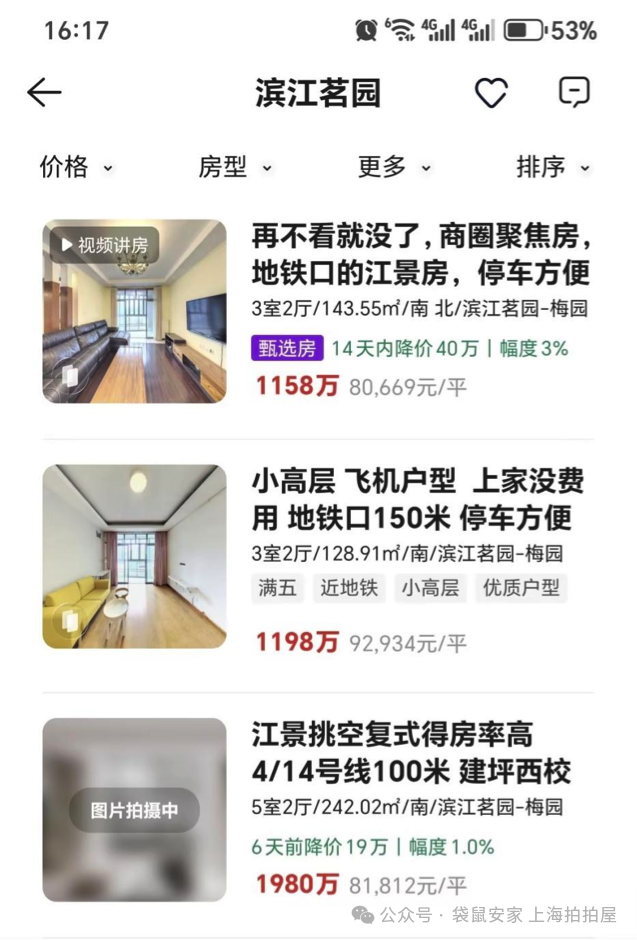Image resolution: width=637 pixels, height=940 pixels.
Task: Expand the 价格 filter dropdown
Action: coord(76,167)
